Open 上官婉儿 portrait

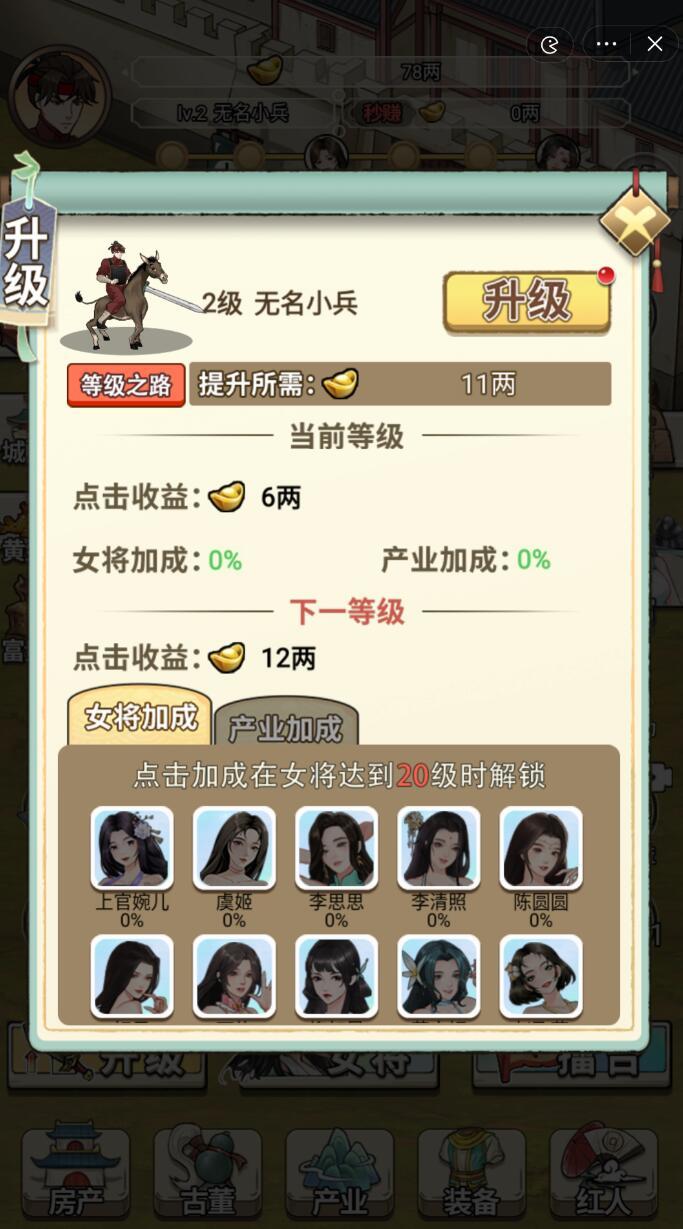click(132, 848)
